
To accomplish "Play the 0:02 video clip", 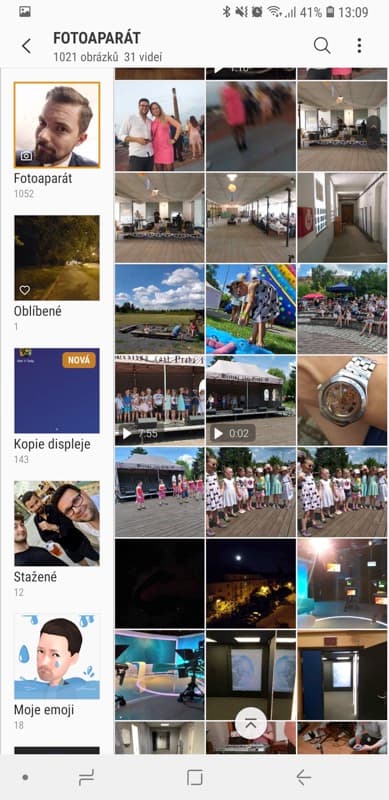I will [251, 401].
